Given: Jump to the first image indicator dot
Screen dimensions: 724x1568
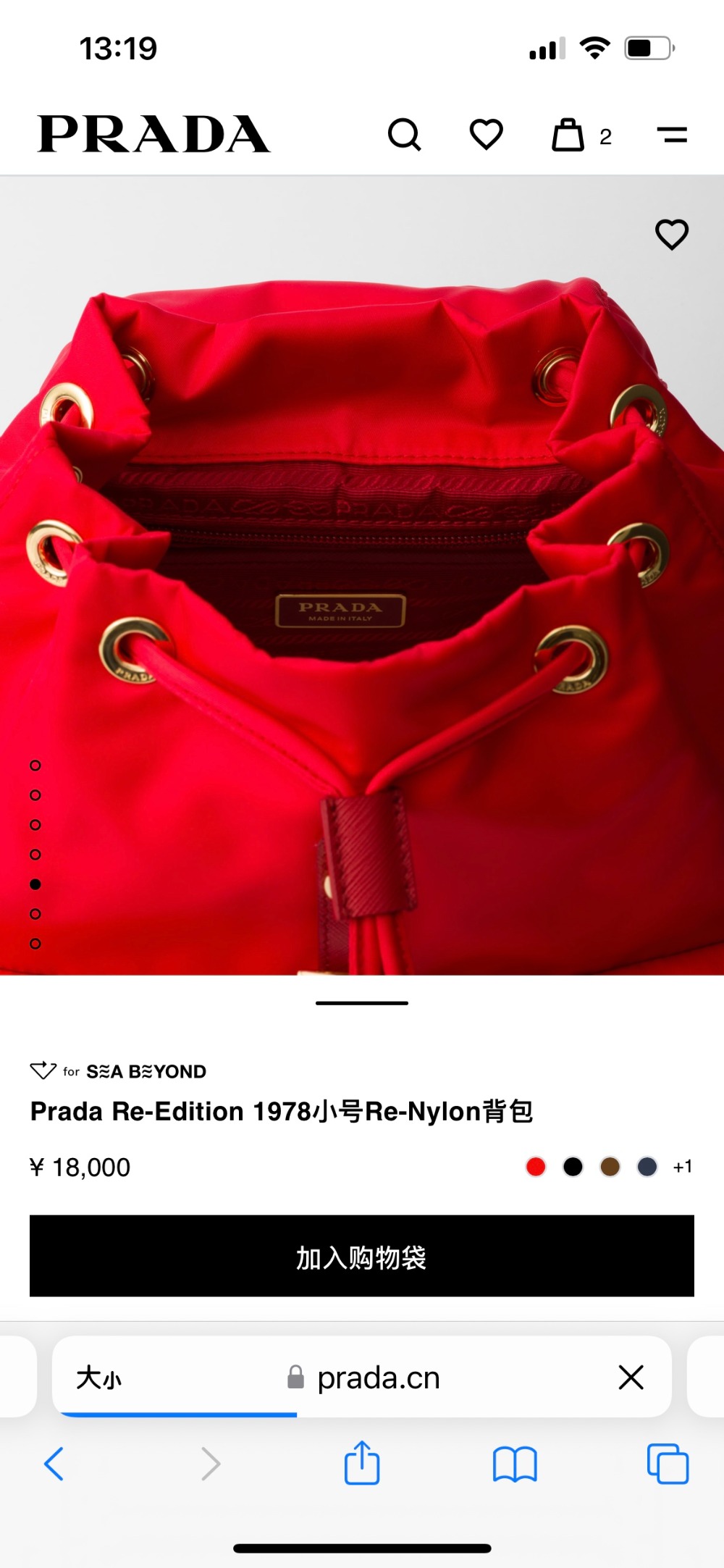Looking at the screenshot, I should coord(35,766).
